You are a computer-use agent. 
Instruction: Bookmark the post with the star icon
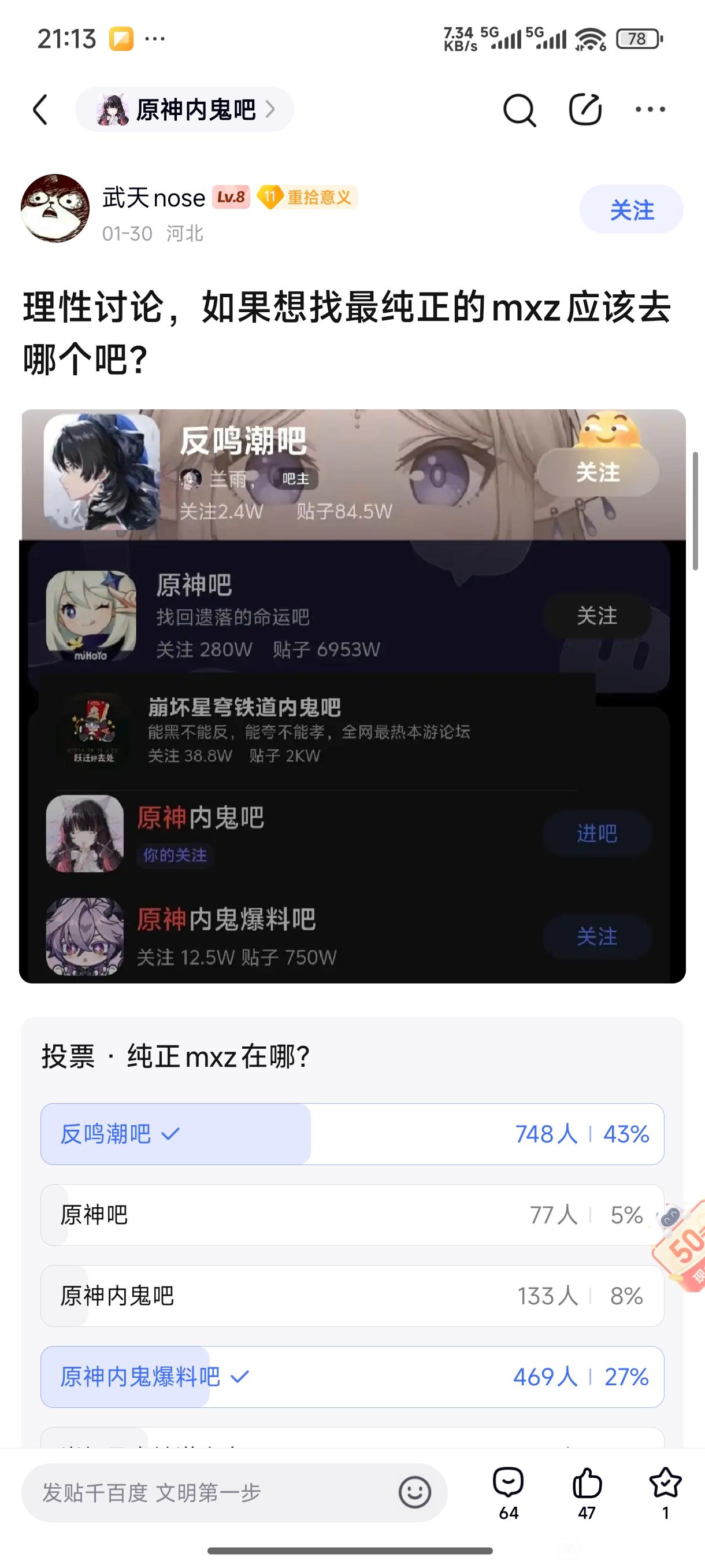coord(665,1492)
